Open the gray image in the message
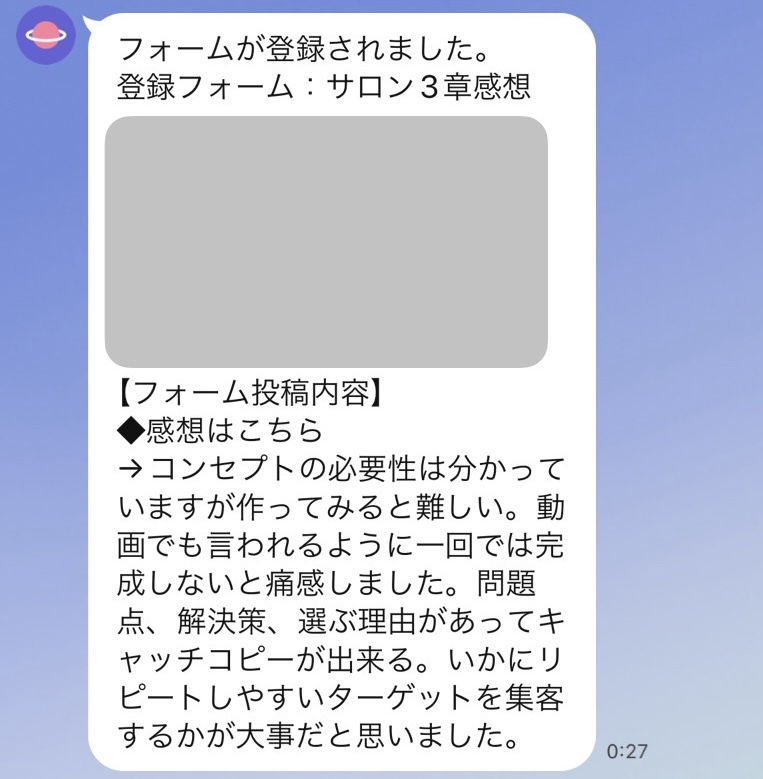The width and height of the screenshot is (763, 779). (x=326, y=242)
